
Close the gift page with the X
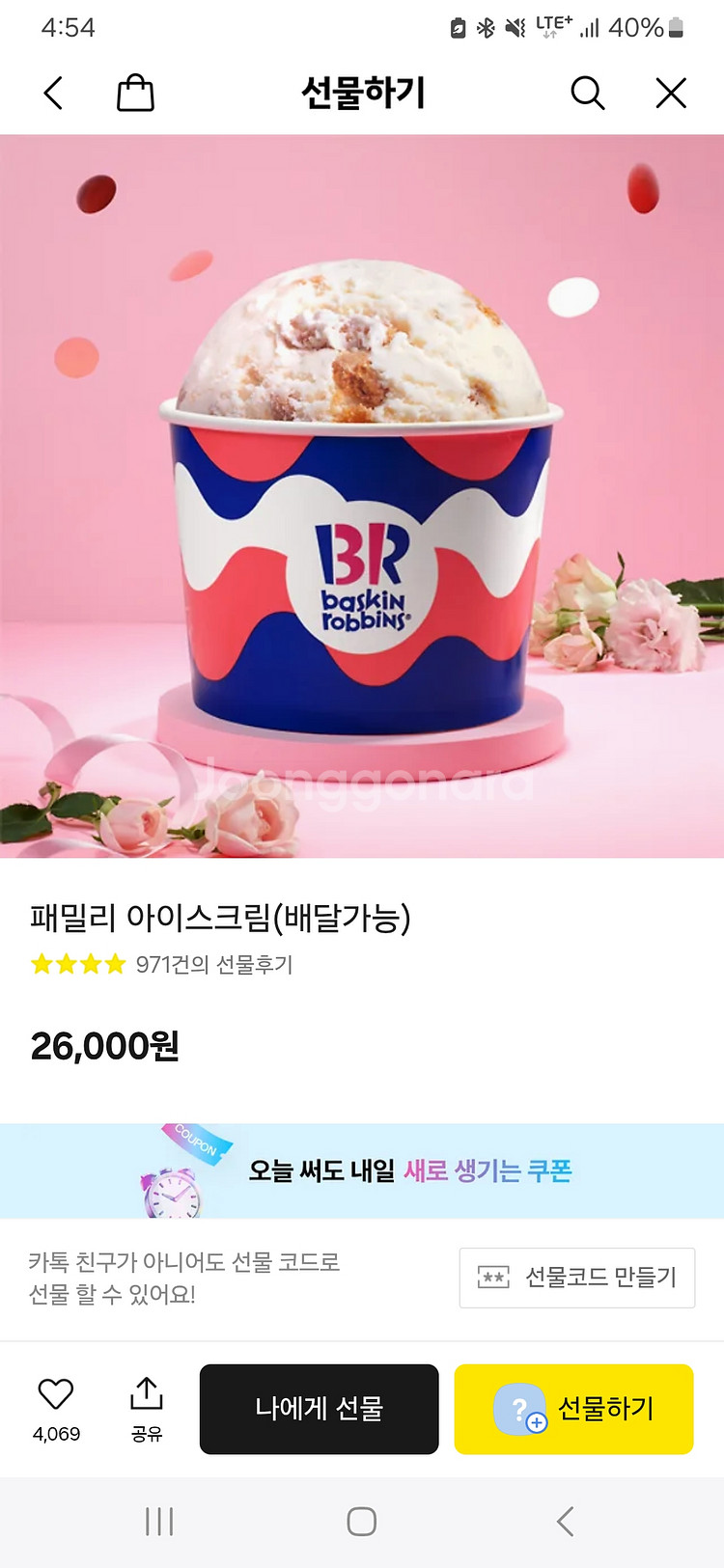(x=670, y=93)
